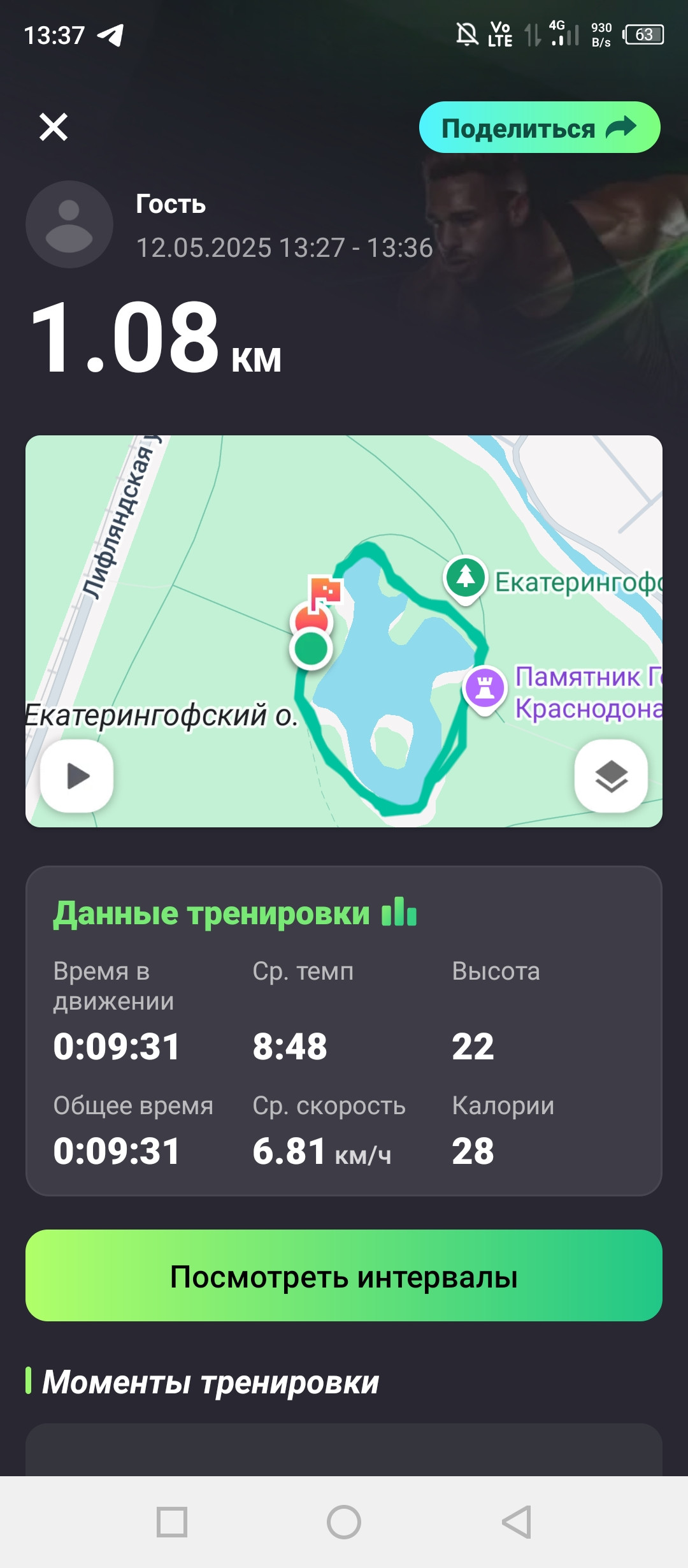
Task: Tap the Гость profile avatar
Action: (69, 224)
